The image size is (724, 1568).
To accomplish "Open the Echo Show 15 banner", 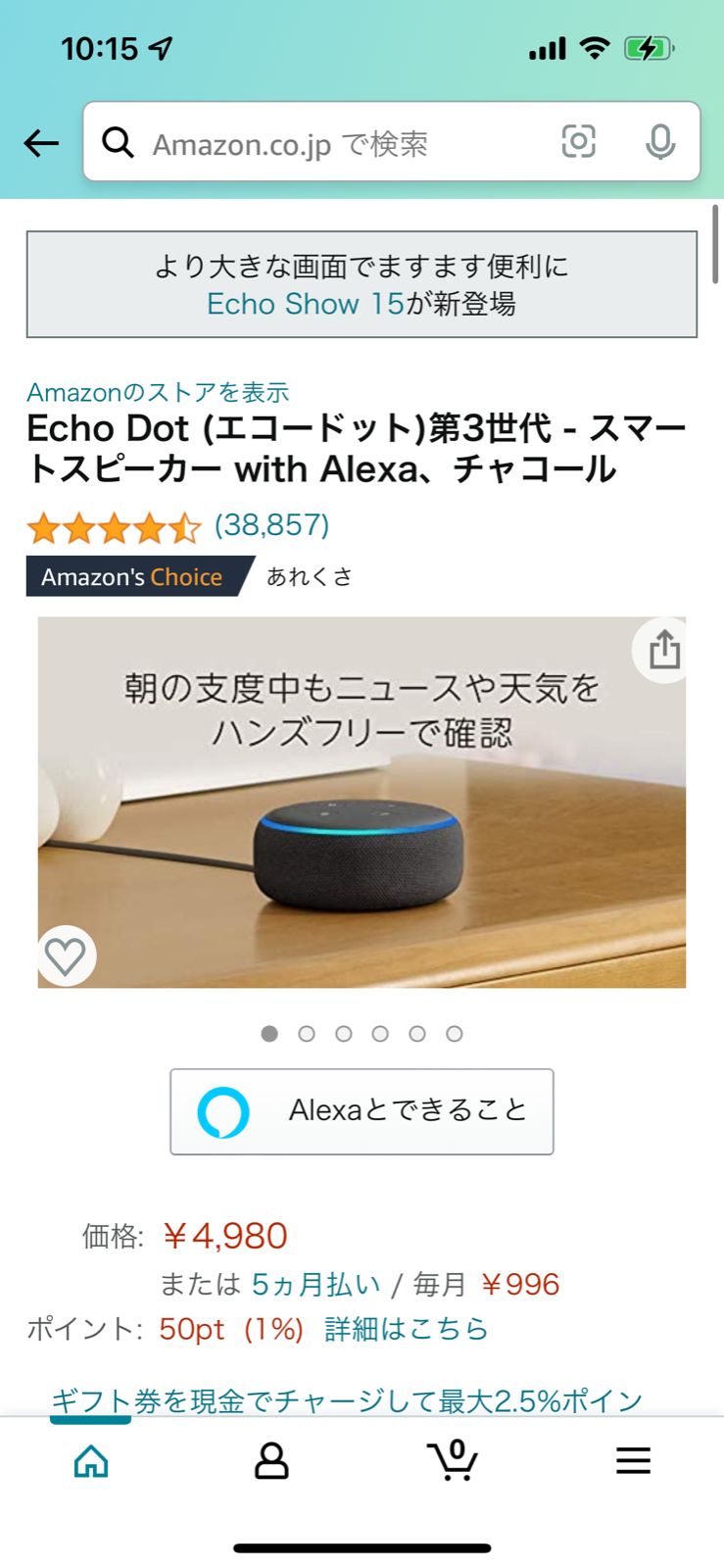I will tap(361, 285).
